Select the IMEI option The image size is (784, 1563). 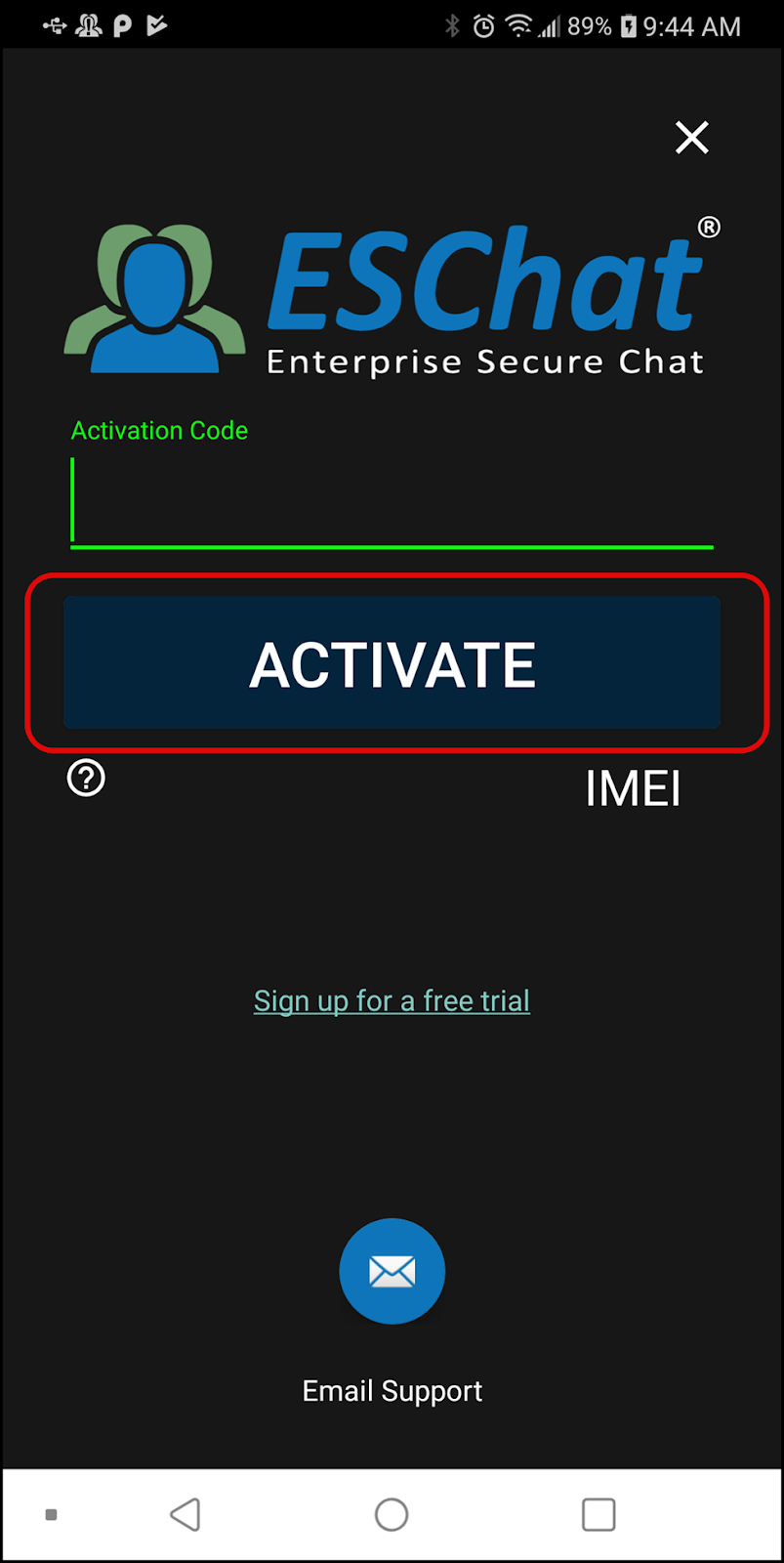point(633,788)
